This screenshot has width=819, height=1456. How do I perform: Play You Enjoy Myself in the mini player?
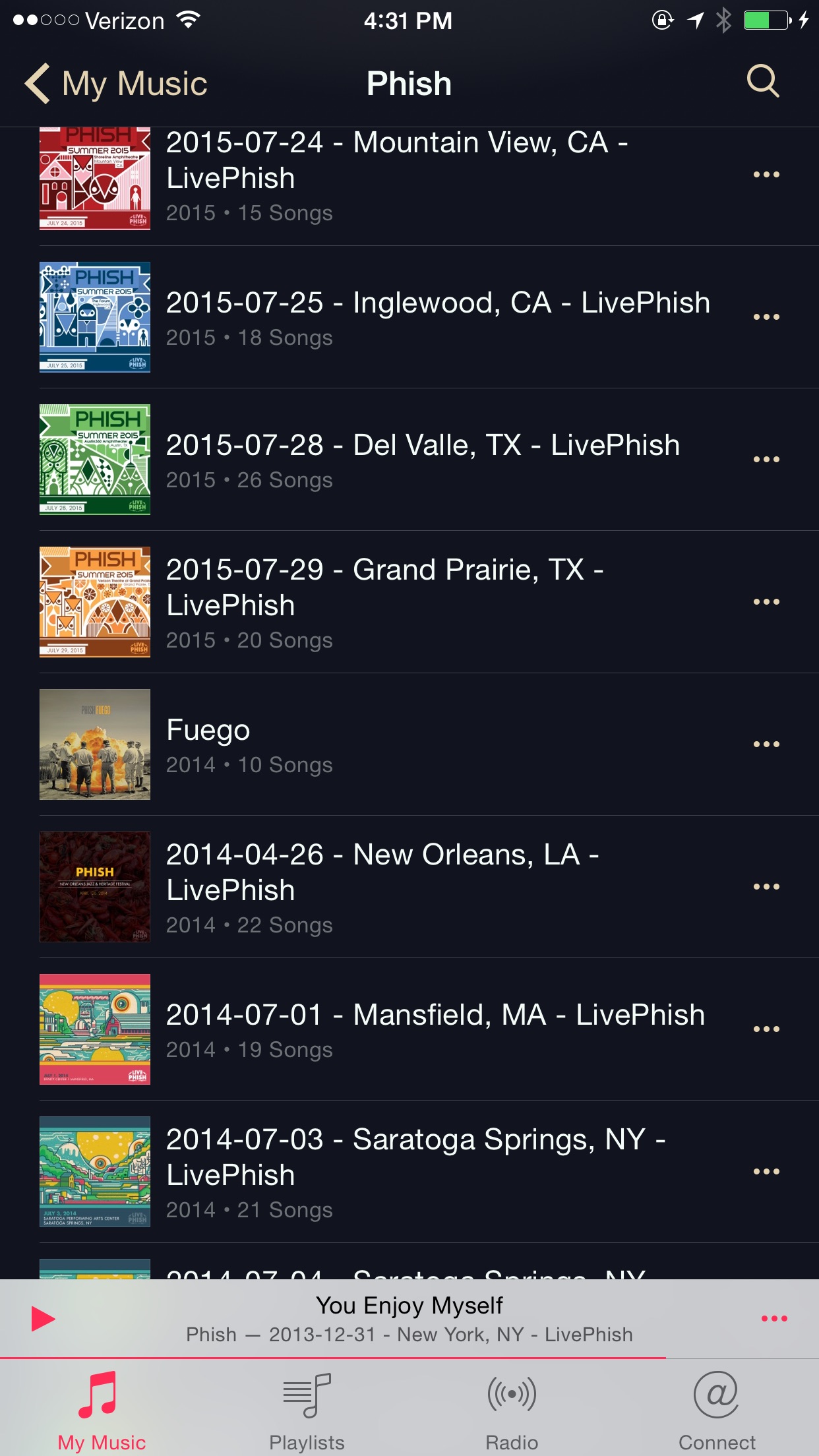click(44, 1319)
